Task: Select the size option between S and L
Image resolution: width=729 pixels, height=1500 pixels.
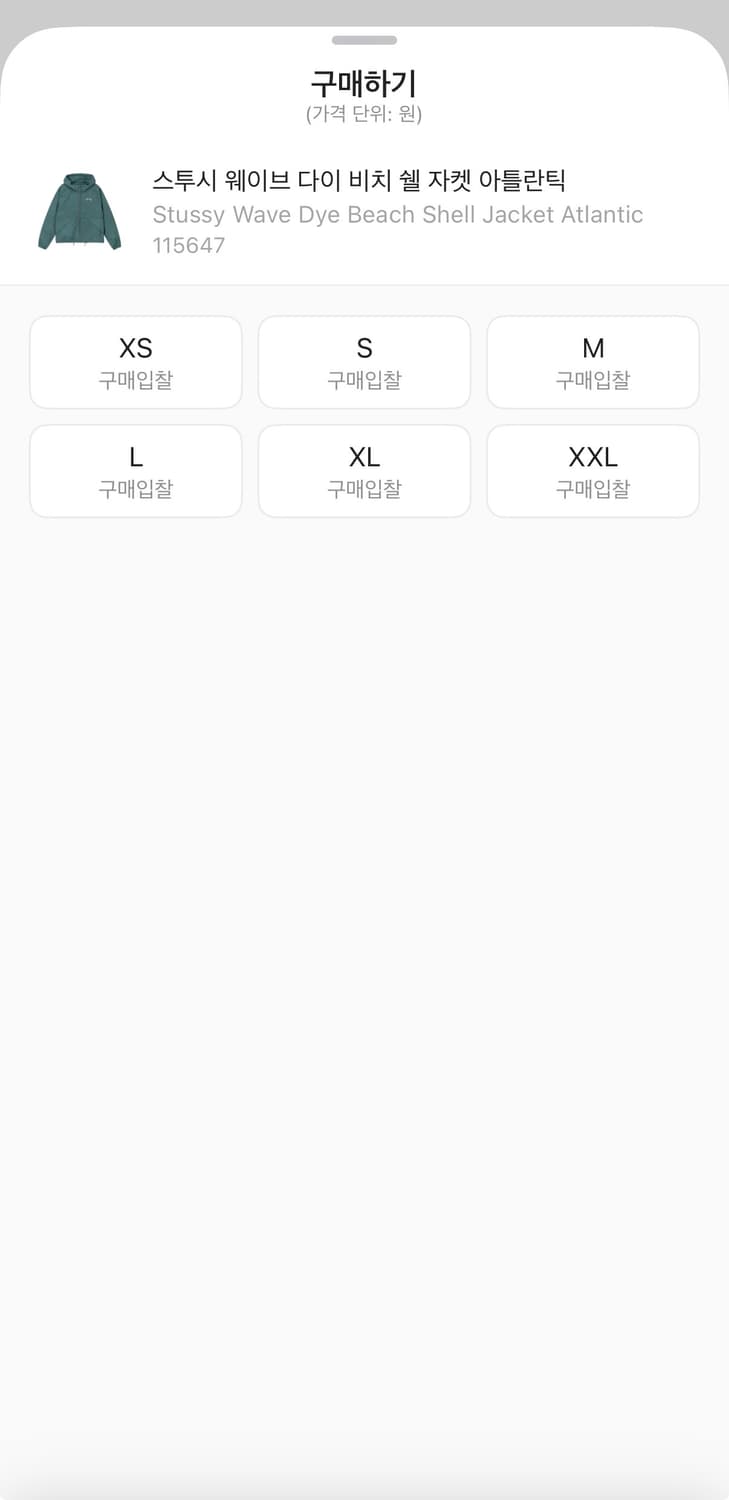Action: click(593, 362)
